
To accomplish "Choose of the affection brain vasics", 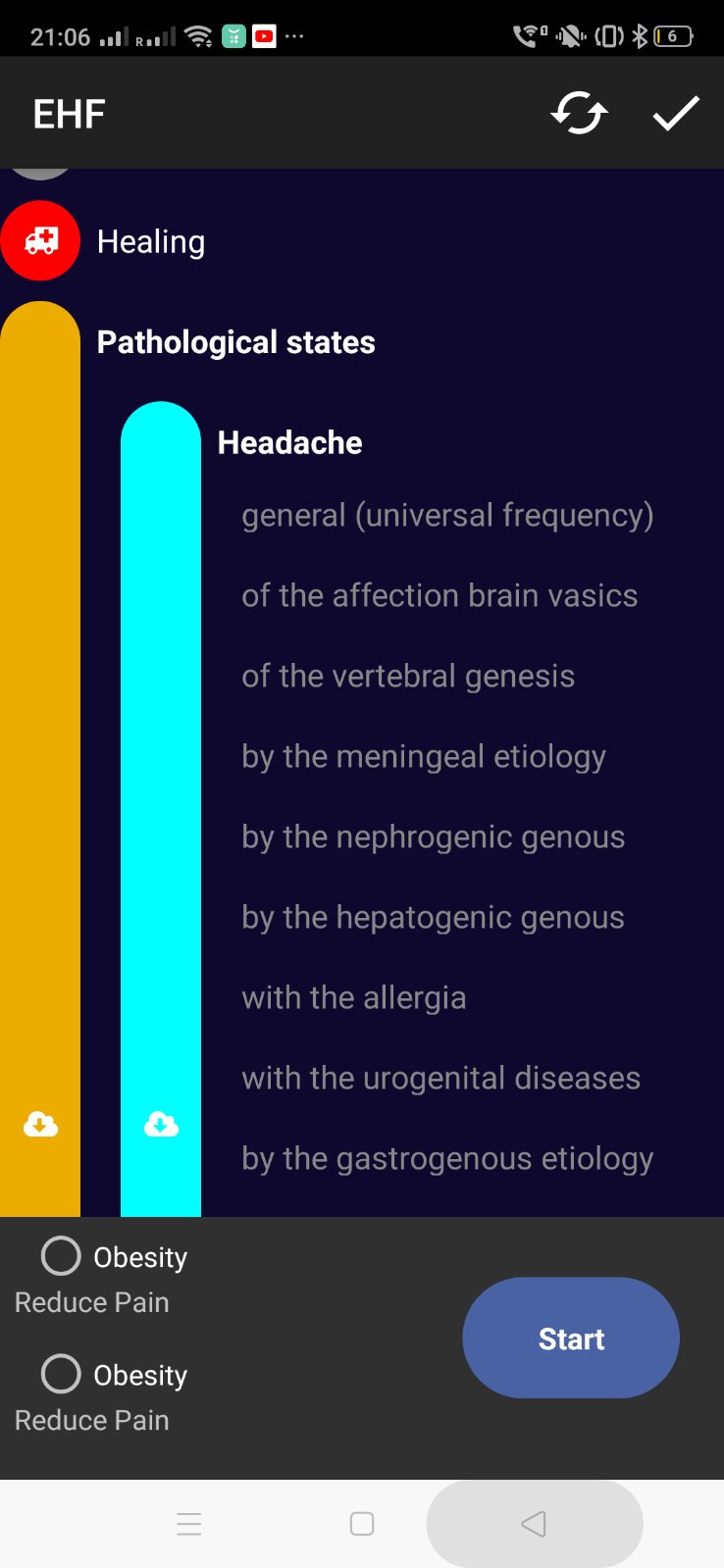I will pos(440,595).
